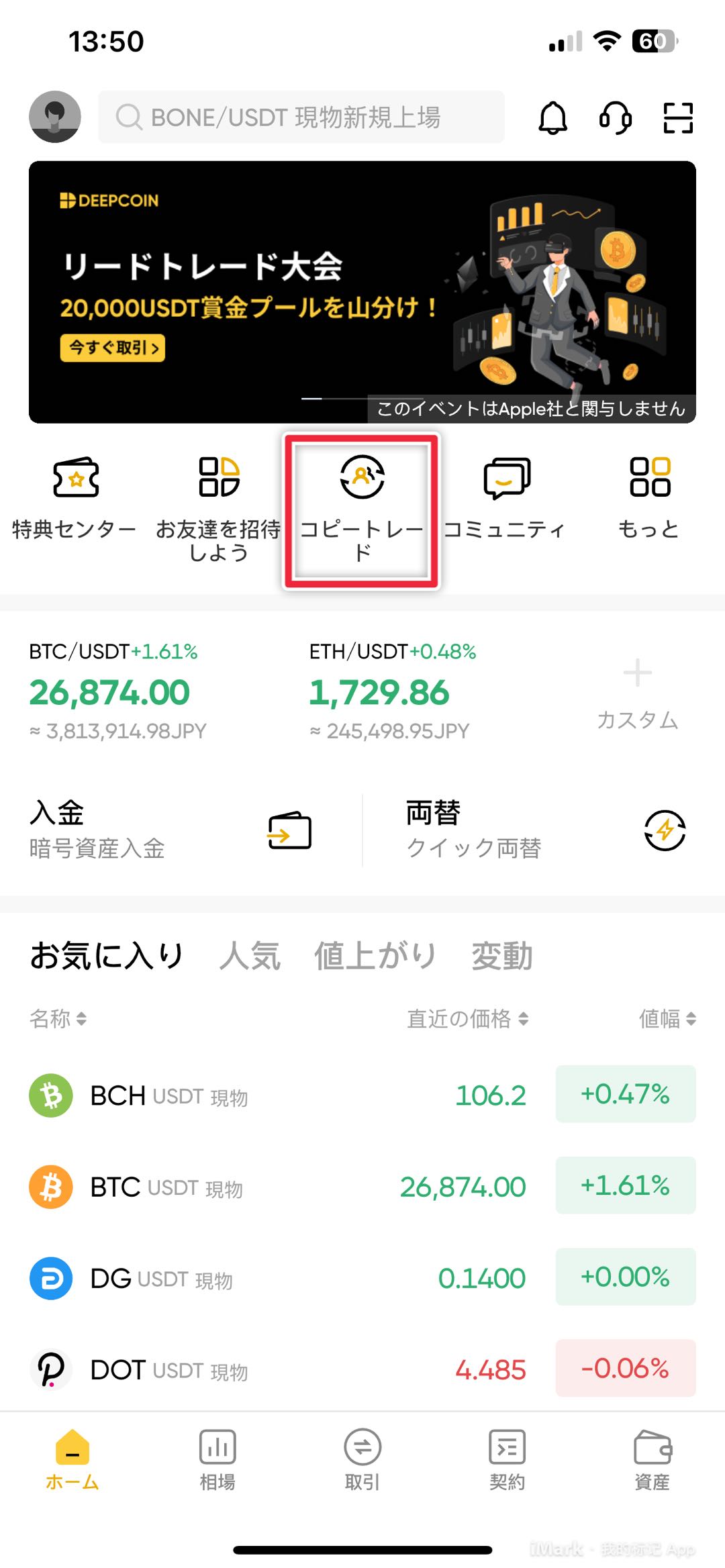The width and height of the screenshot is (725, 1568).
Task: Switch to the 値上がり tab
Action: pos(376,955)
